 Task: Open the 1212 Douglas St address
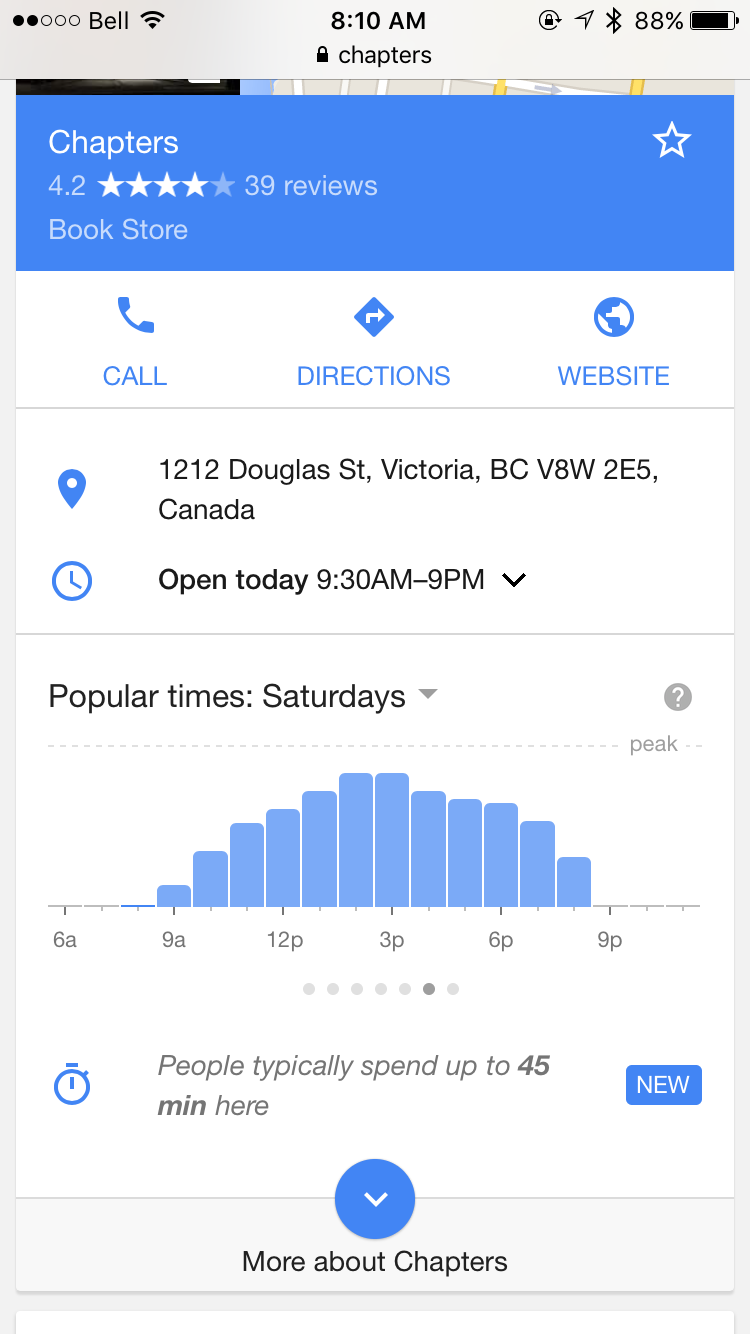[x=408, y=489]
